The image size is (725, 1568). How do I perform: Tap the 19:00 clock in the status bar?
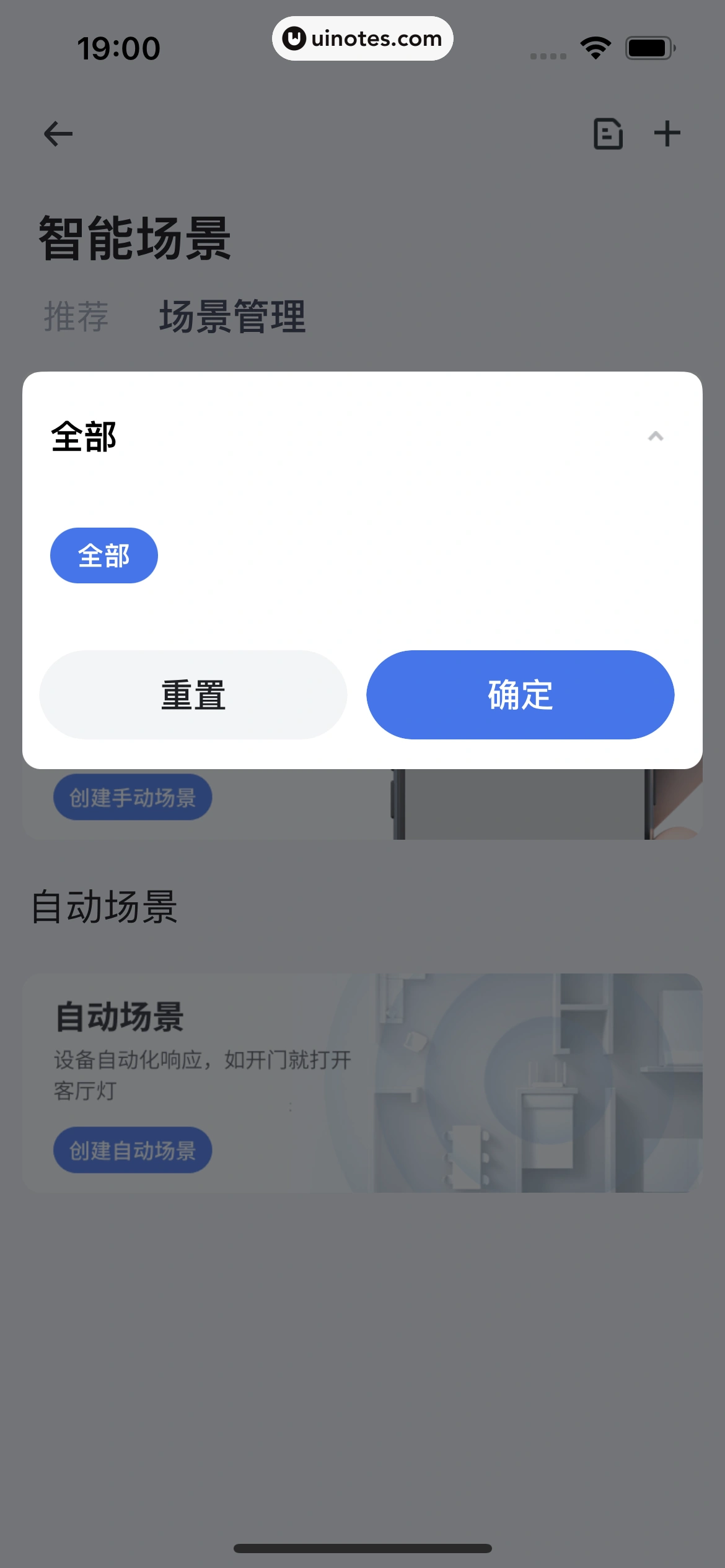(x=118, y=47)
